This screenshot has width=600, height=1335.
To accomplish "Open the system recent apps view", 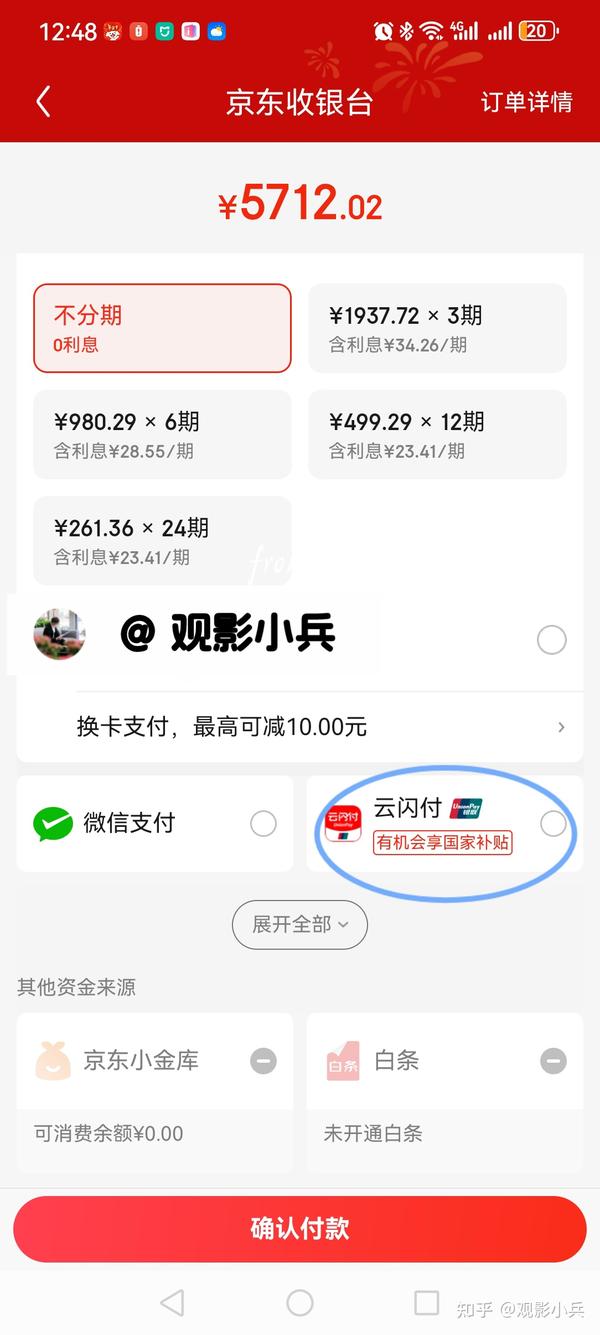I will 427,1302.
